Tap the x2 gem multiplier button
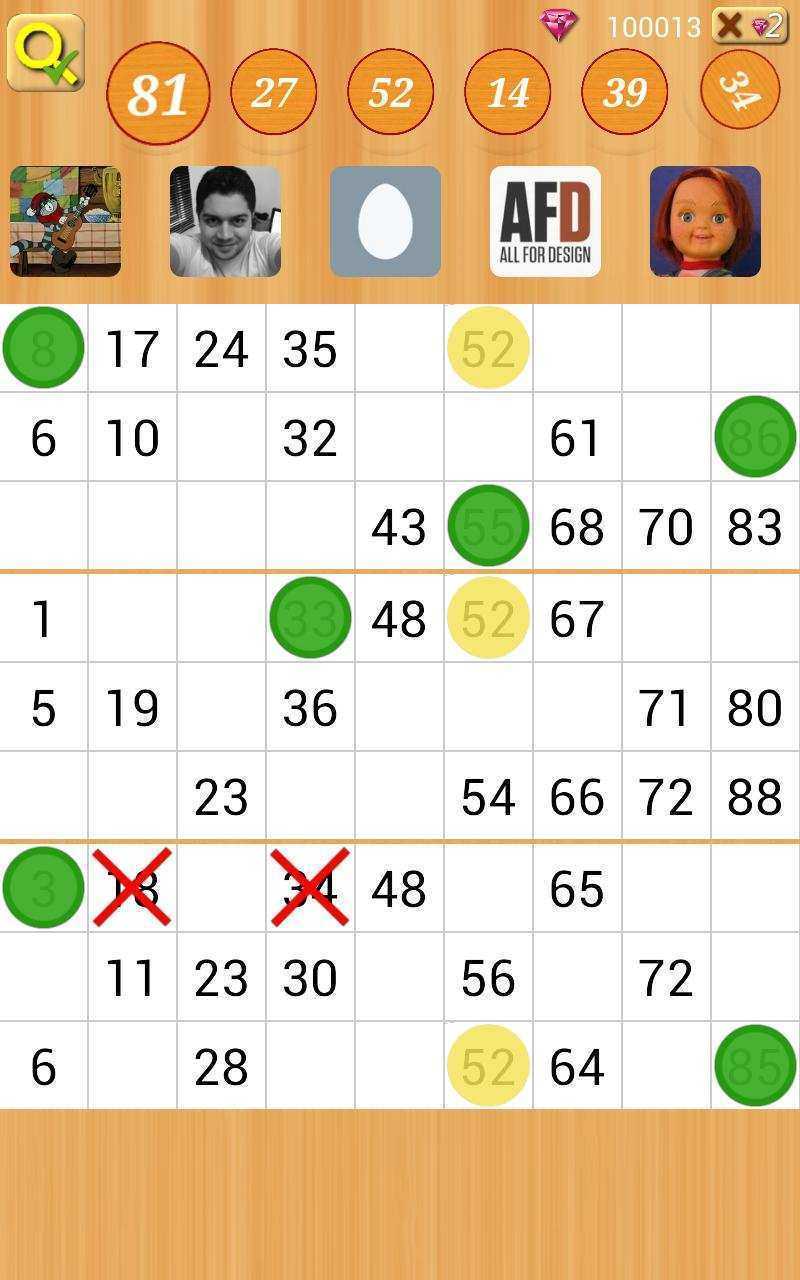This screenshot has width=800, height=1280. click(x=750, y=25)
